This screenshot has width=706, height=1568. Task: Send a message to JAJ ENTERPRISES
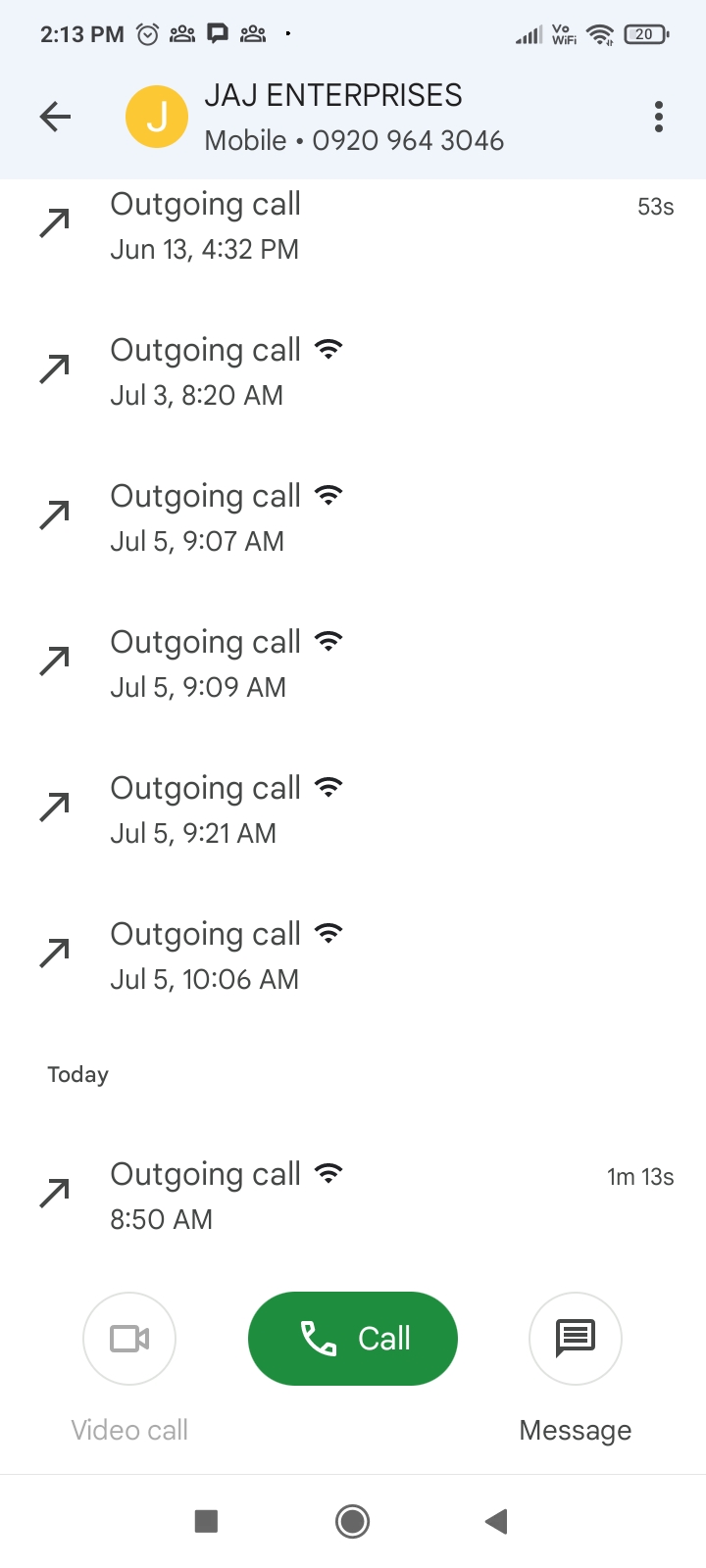tap(576, 1339)
